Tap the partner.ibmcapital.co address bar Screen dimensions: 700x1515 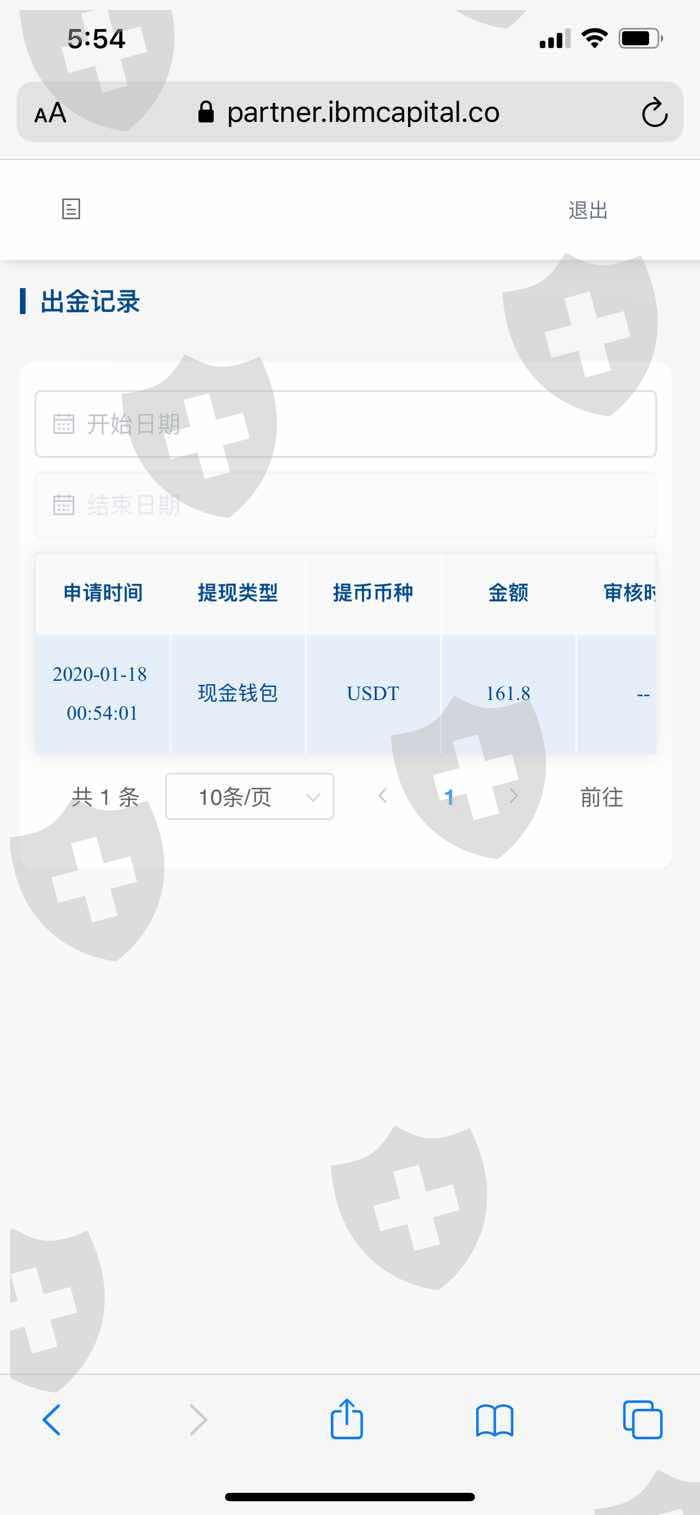click(350, 112)
